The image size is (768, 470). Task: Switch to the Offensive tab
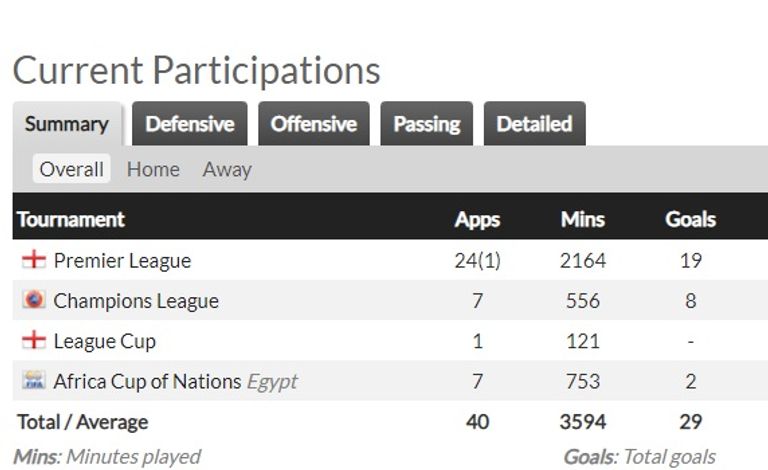tap(313, 125)
